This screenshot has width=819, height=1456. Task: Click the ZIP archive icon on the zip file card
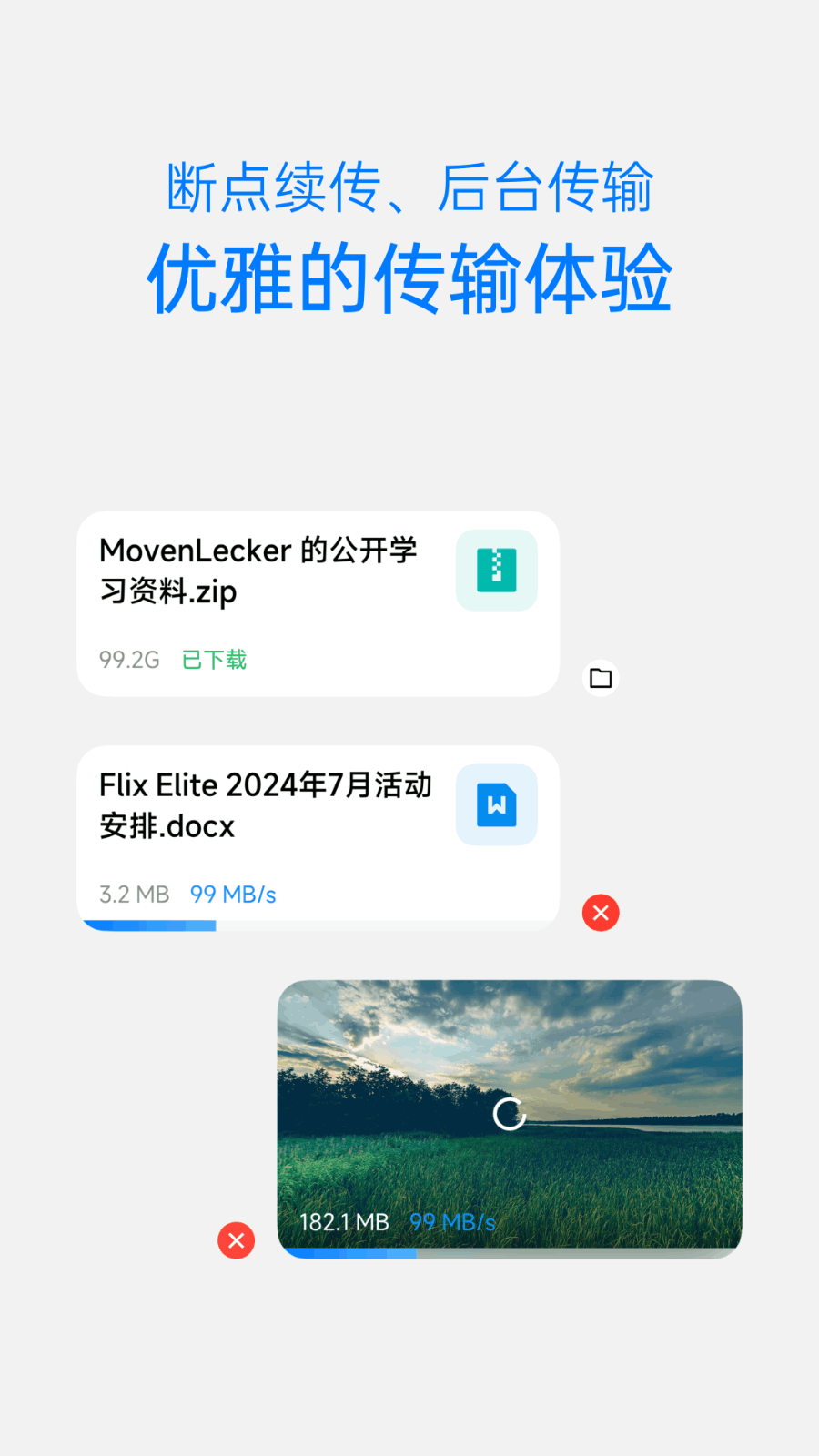496,570
